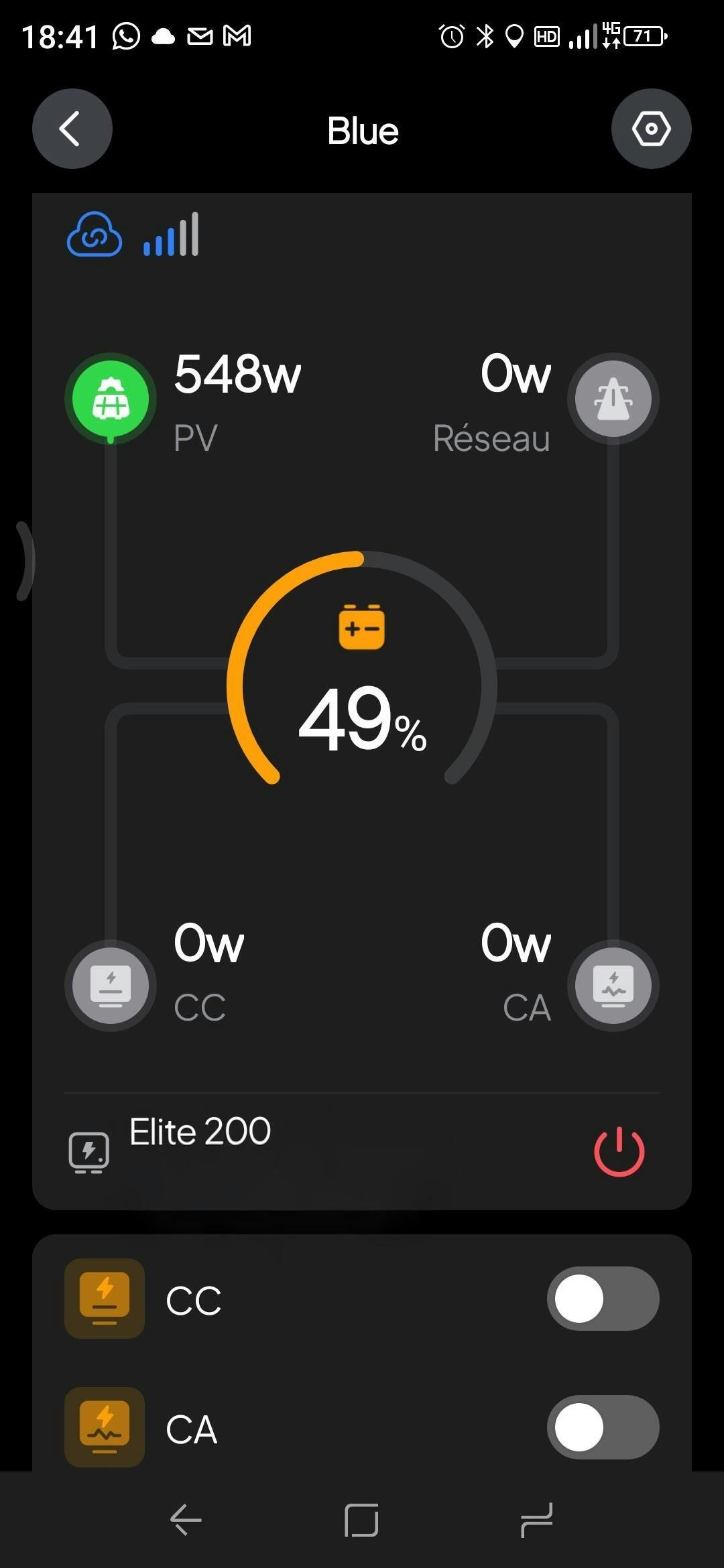Image resolution: width=724 pixels, height=1568 pixels.
Task: Open the device settings hexagon icon
Action: pos(651,129)
